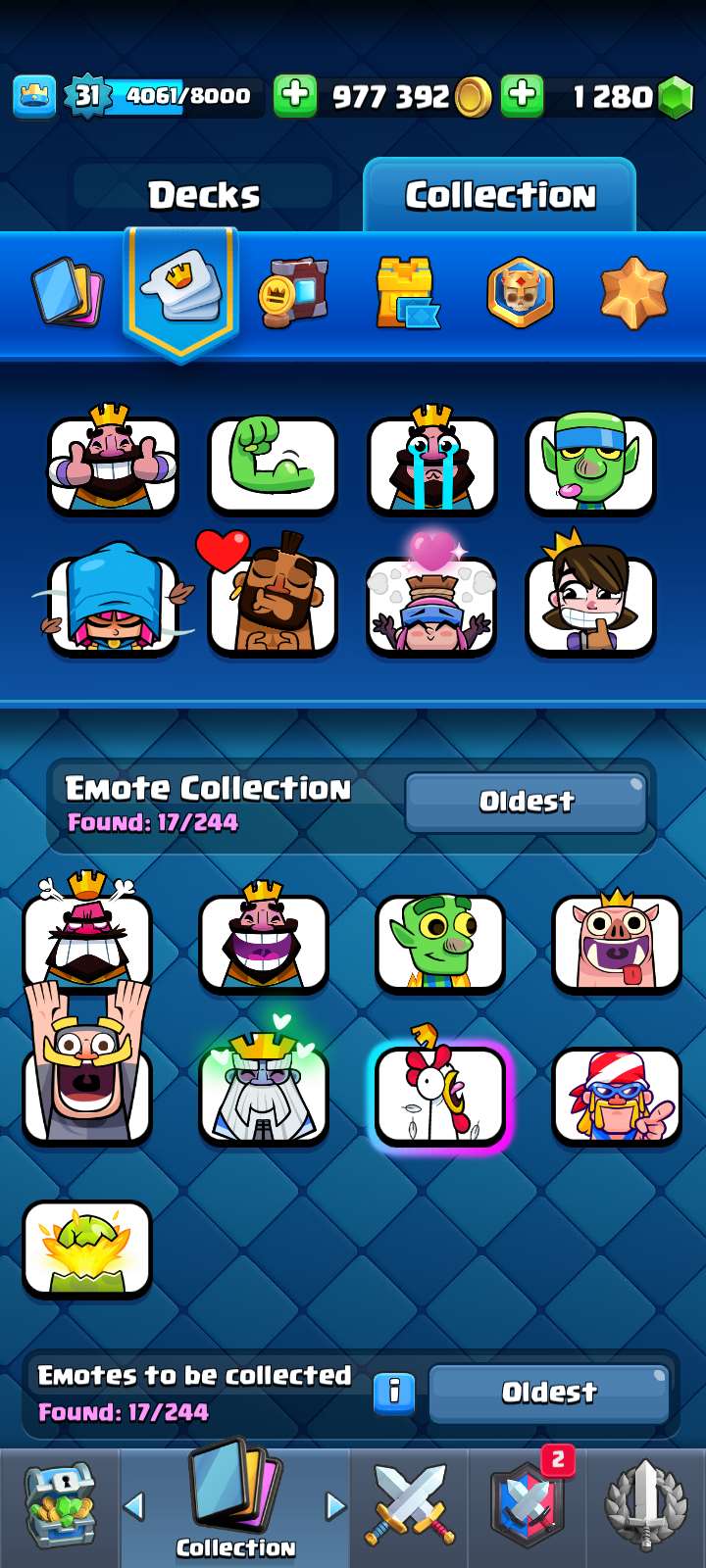Open the tower skins sub-tab
The image size is (706, 1568).
(406, 292)
